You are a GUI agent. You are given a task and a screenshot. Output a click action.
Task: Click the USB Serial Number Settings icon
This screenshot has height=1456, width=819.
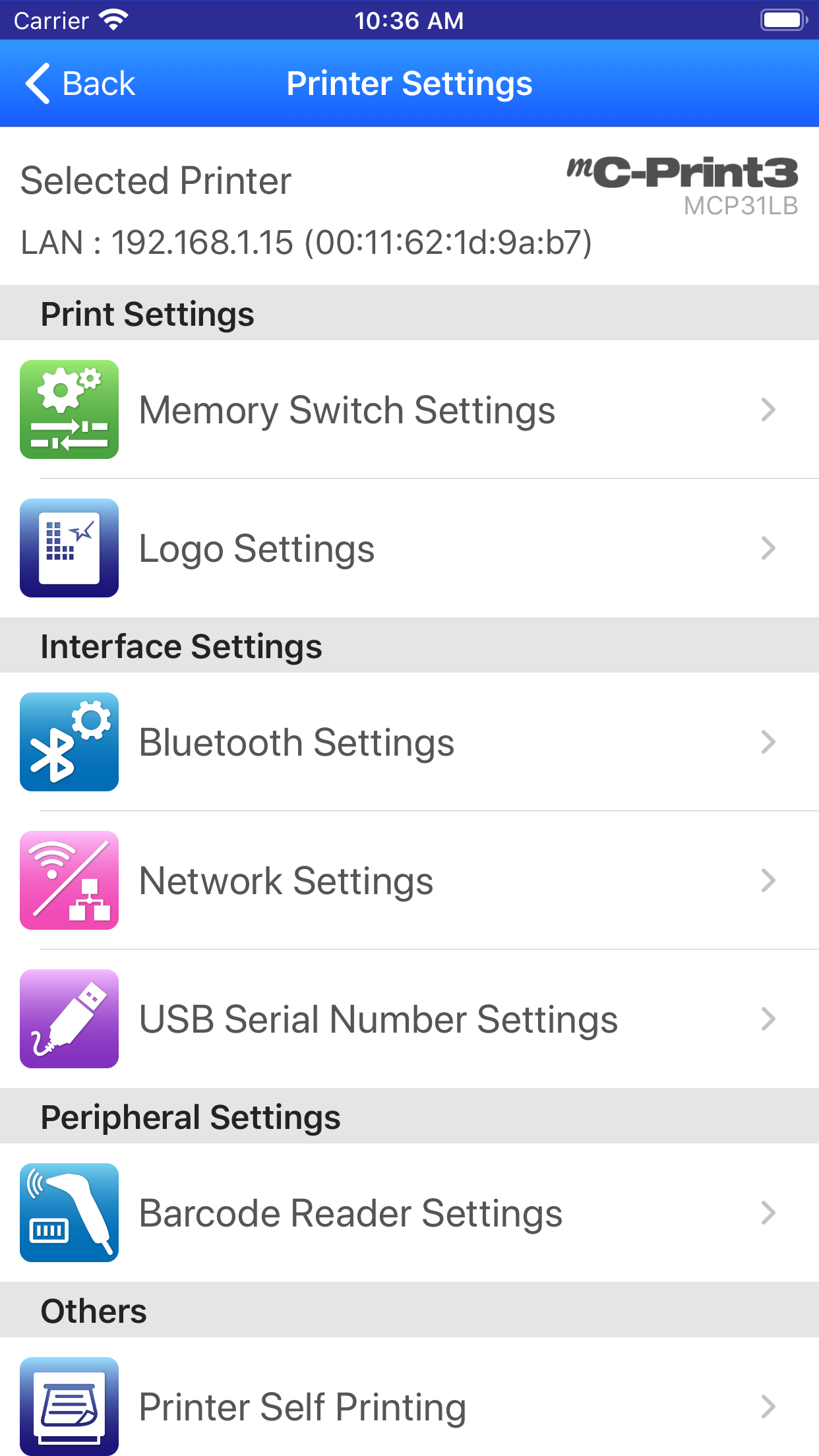[69, 1019]
